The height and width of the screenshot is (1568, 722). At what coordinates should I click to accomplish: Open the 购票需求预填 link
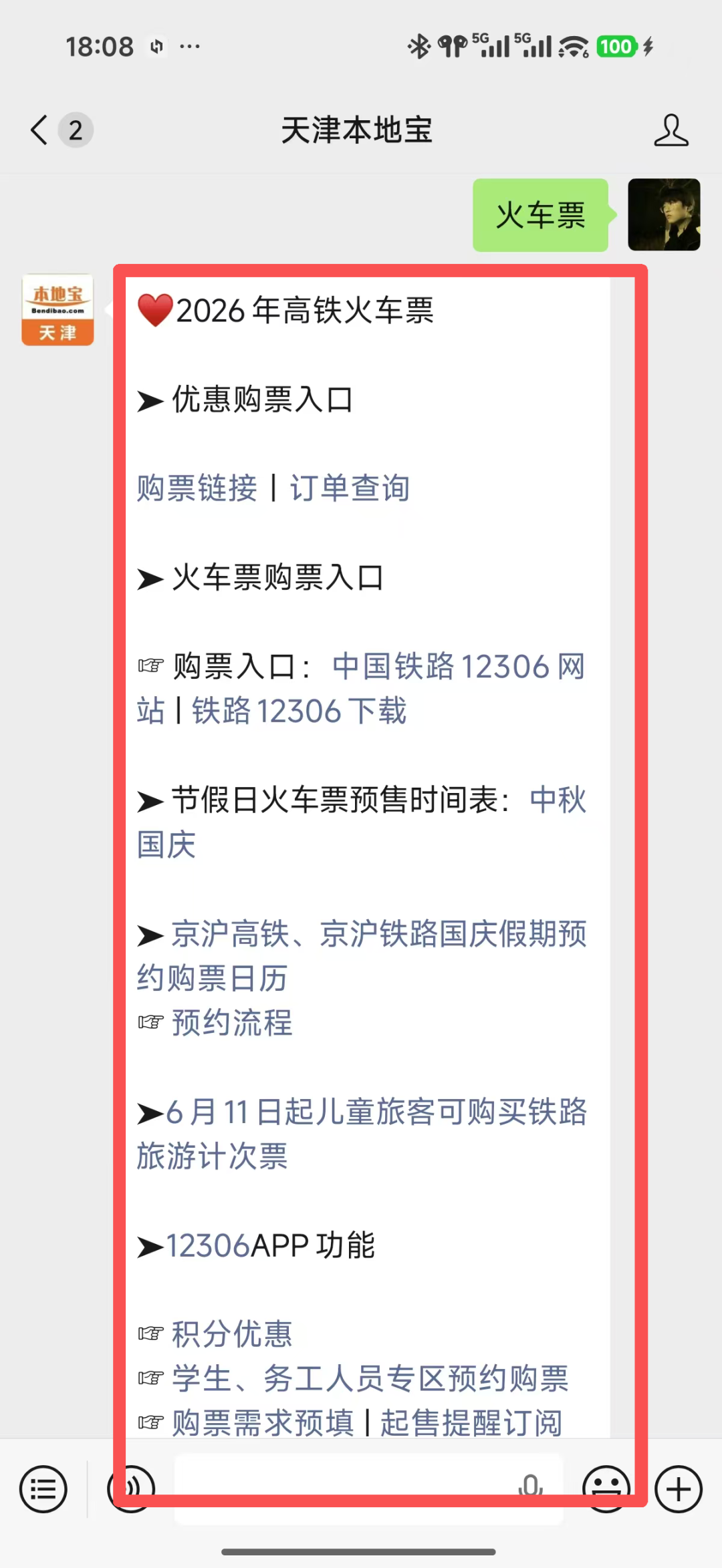click(x=263, y=1423)
